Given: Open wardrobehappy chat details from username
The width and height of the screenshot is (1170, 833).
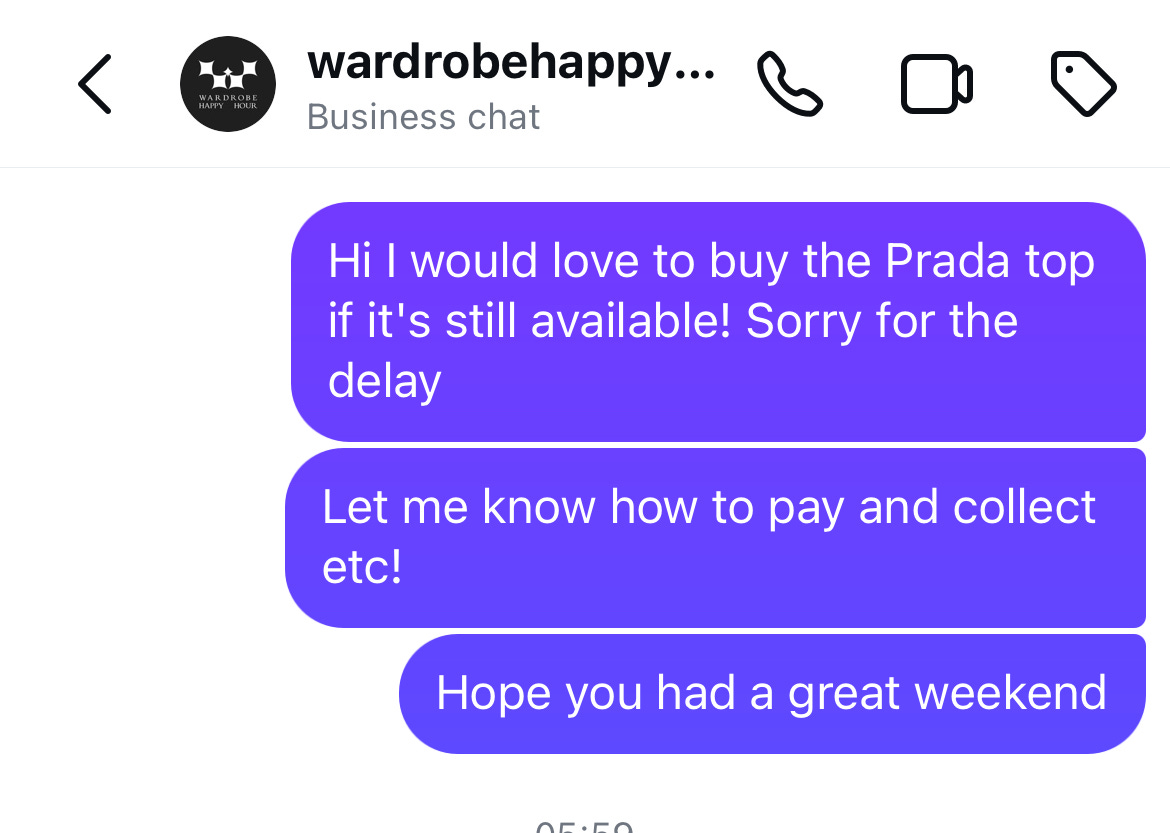Looking at the screenshot, I should click(x=510, y=63).
